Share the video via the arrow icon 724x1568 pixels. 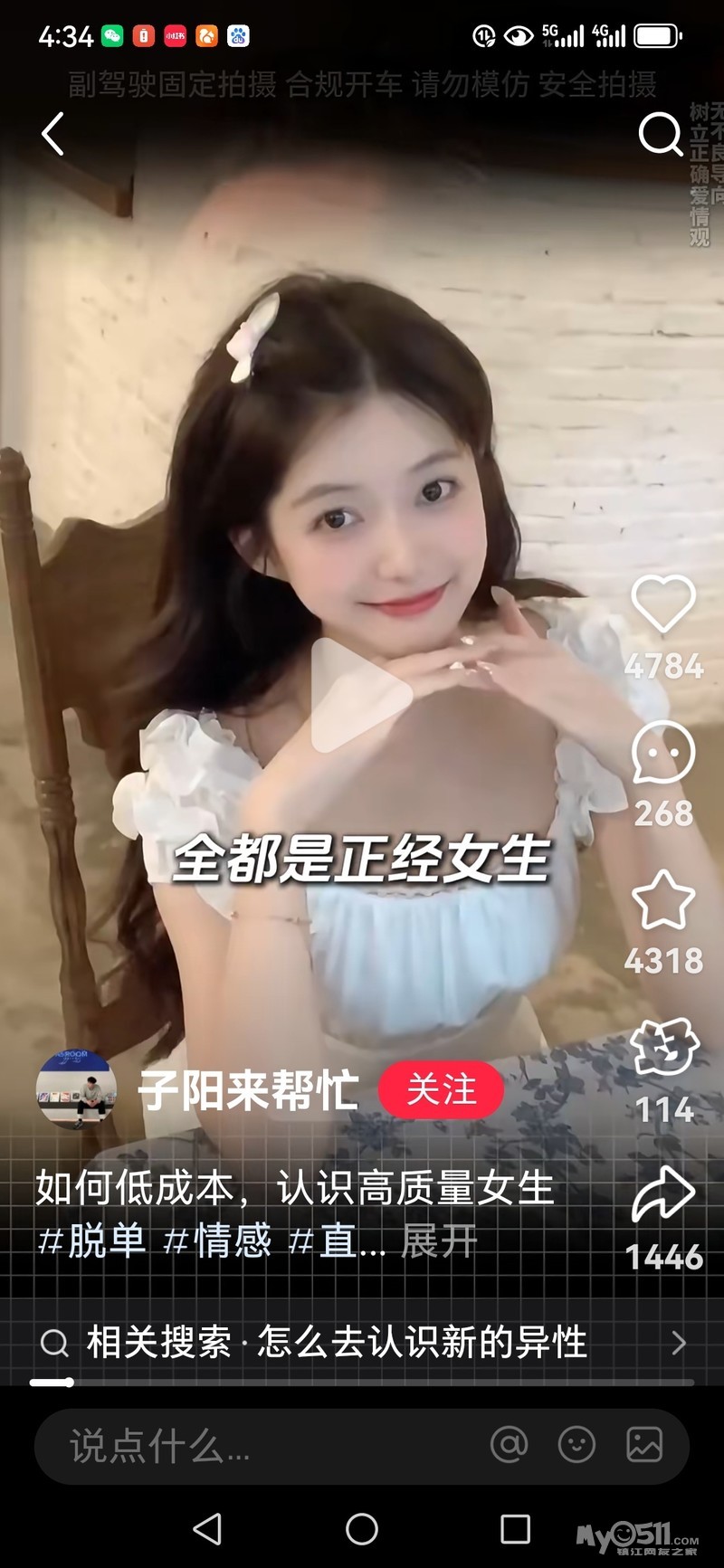663,1194
